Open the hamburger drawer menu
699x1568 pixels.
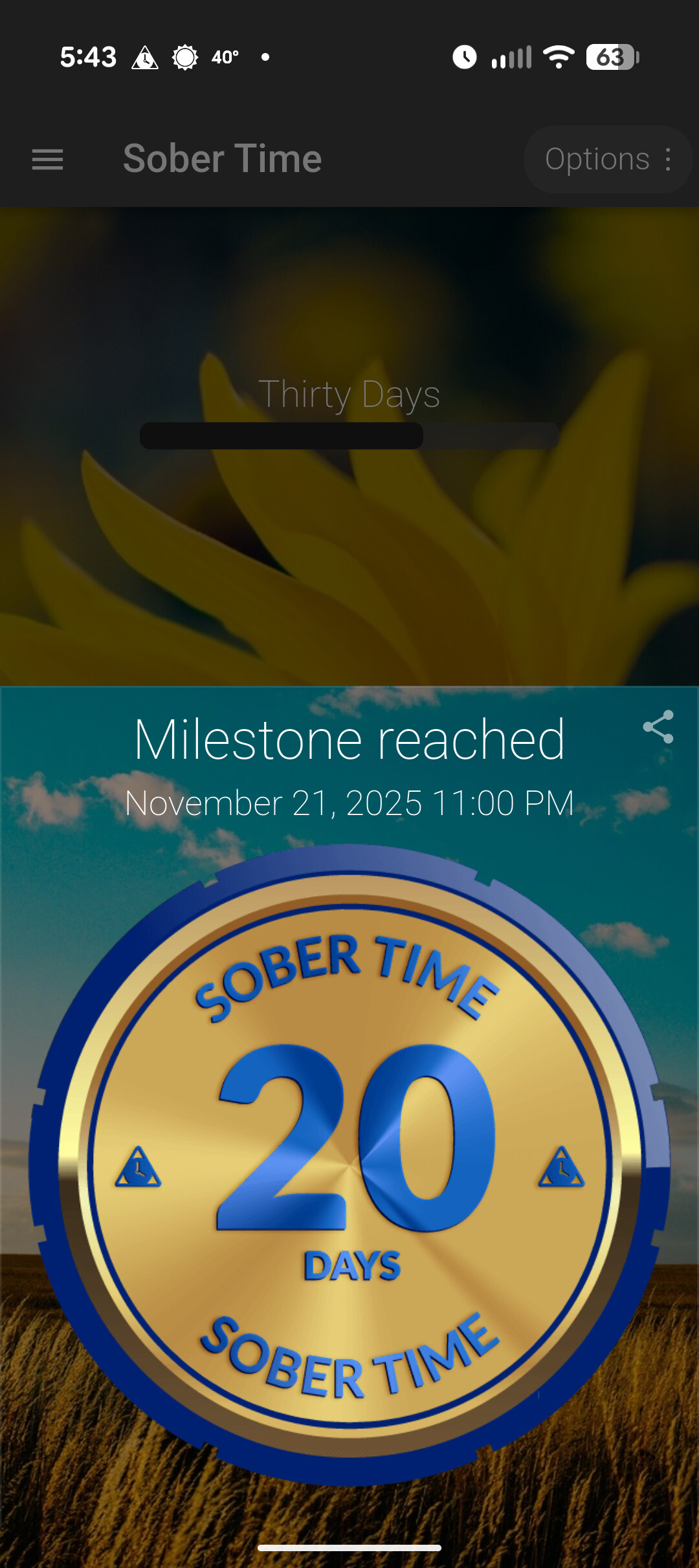[x=48, y=159]
